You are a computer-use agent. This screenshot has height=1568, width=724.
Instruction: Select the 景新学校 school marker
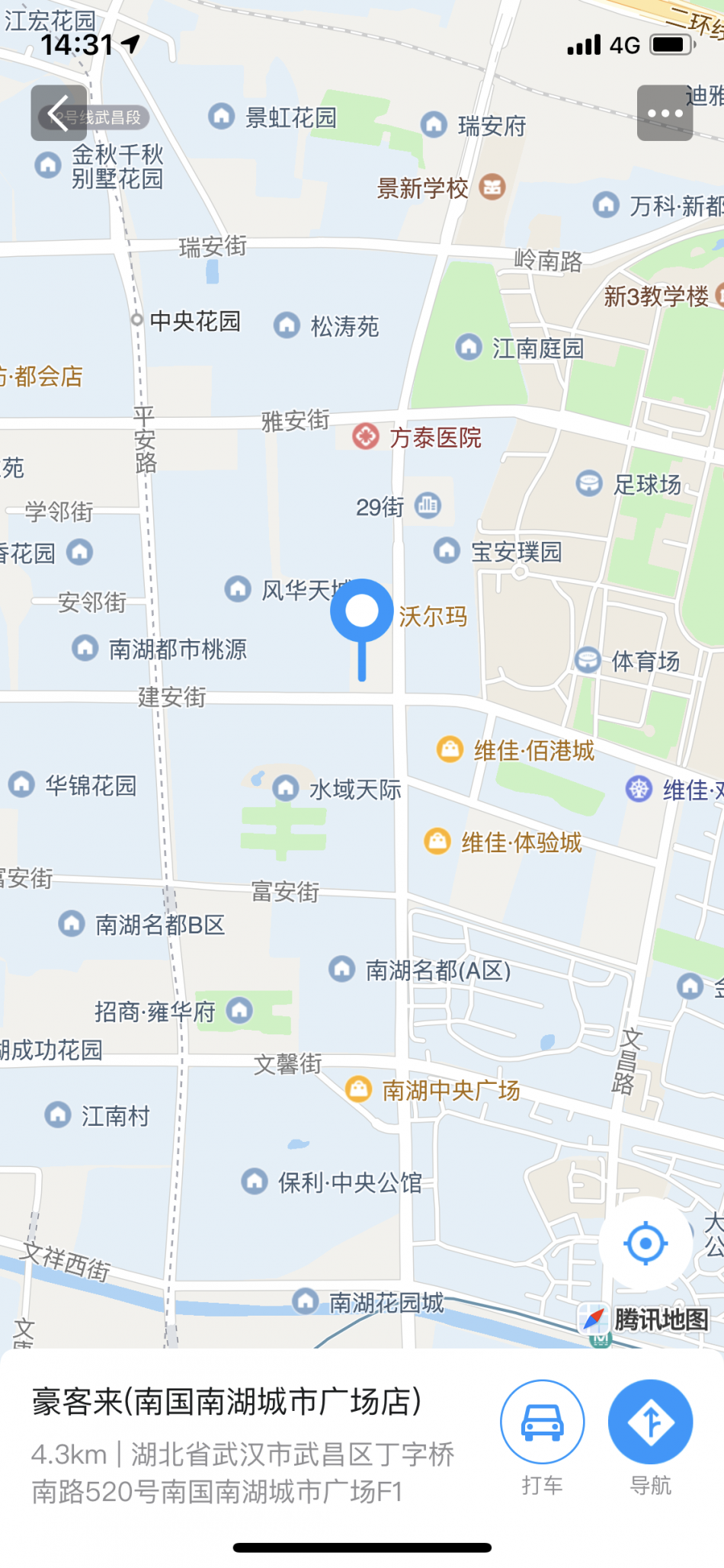click(x=492, y=187)
